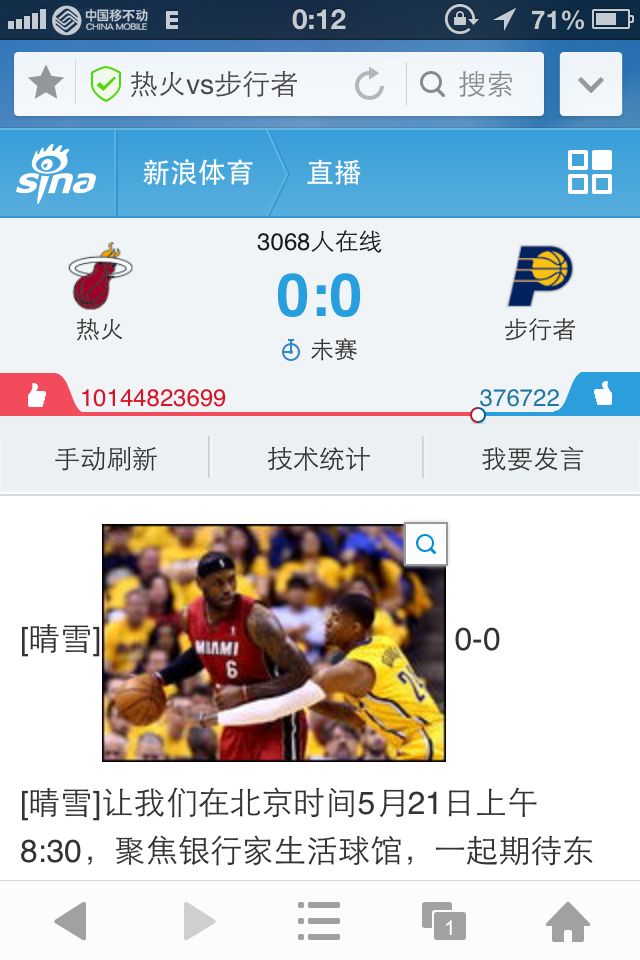Reload the page with the refresh icon
The image size is (640, 960).
click(x=369, y=84)
